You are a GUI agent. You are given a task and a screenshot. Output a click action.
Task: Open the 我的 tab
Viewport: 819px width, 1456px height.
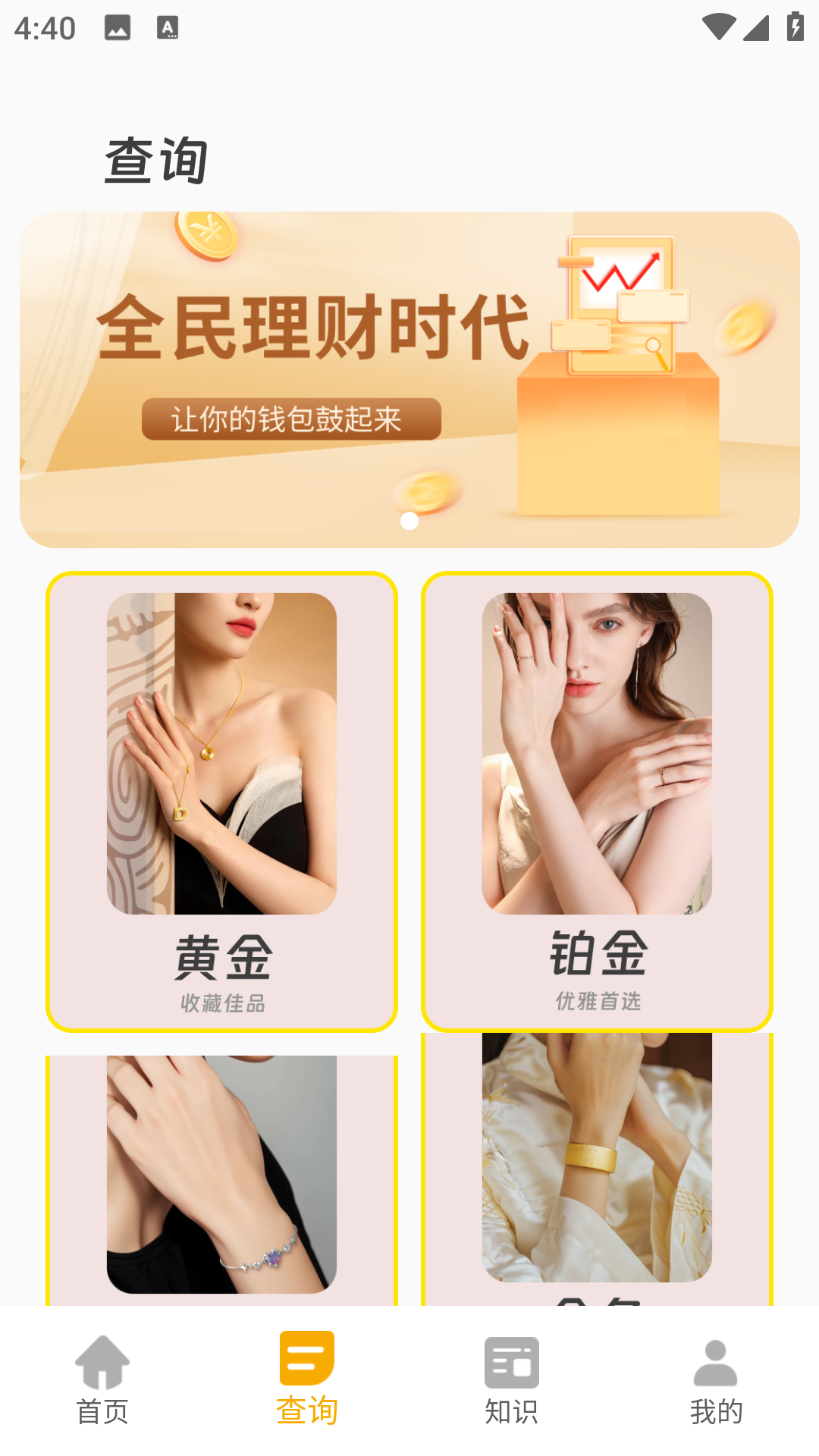[x=716, y=1380]
